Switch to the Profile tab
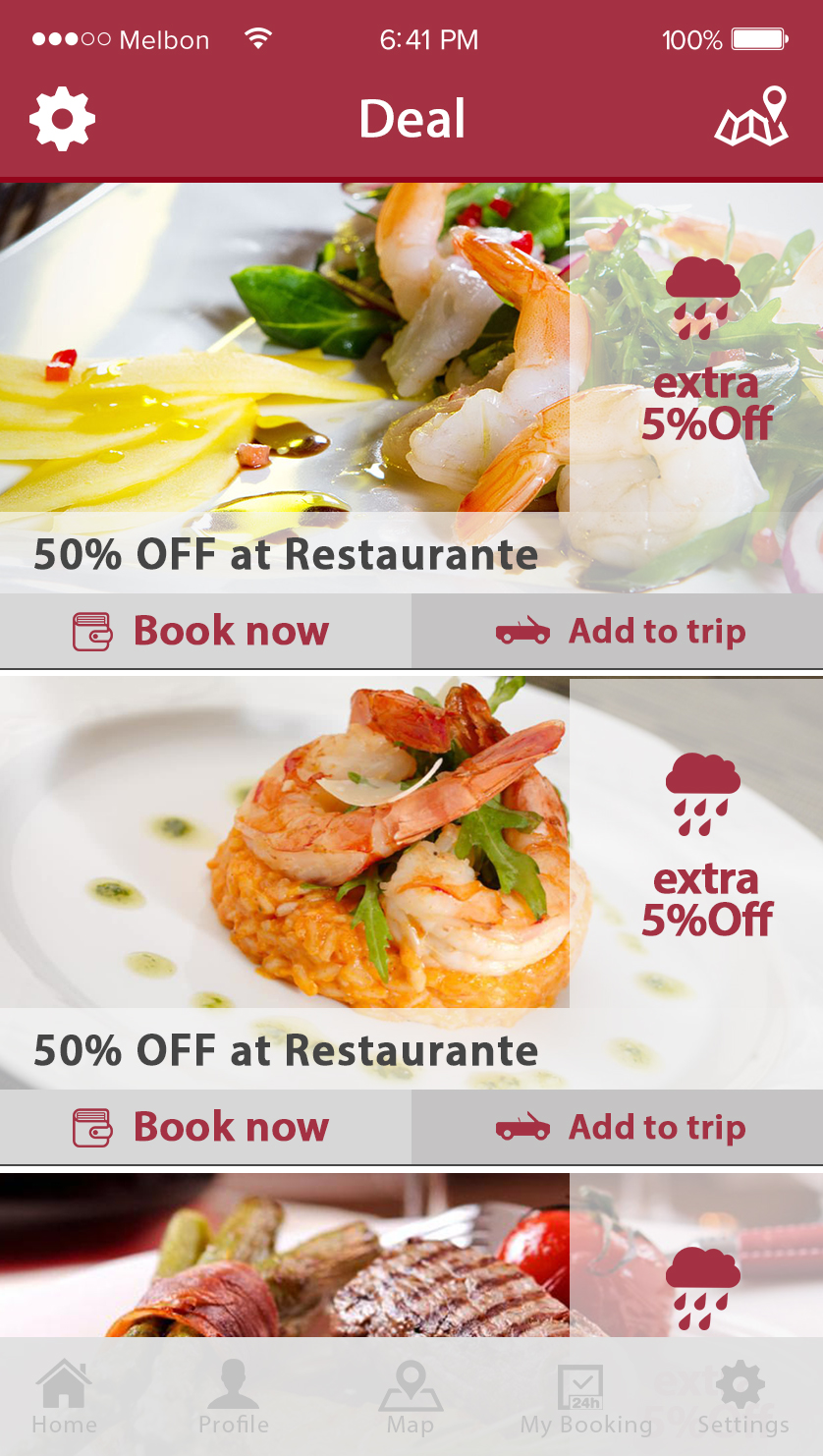The width and height of the screenshot is (823, 1456). [x=234, y=1397]
